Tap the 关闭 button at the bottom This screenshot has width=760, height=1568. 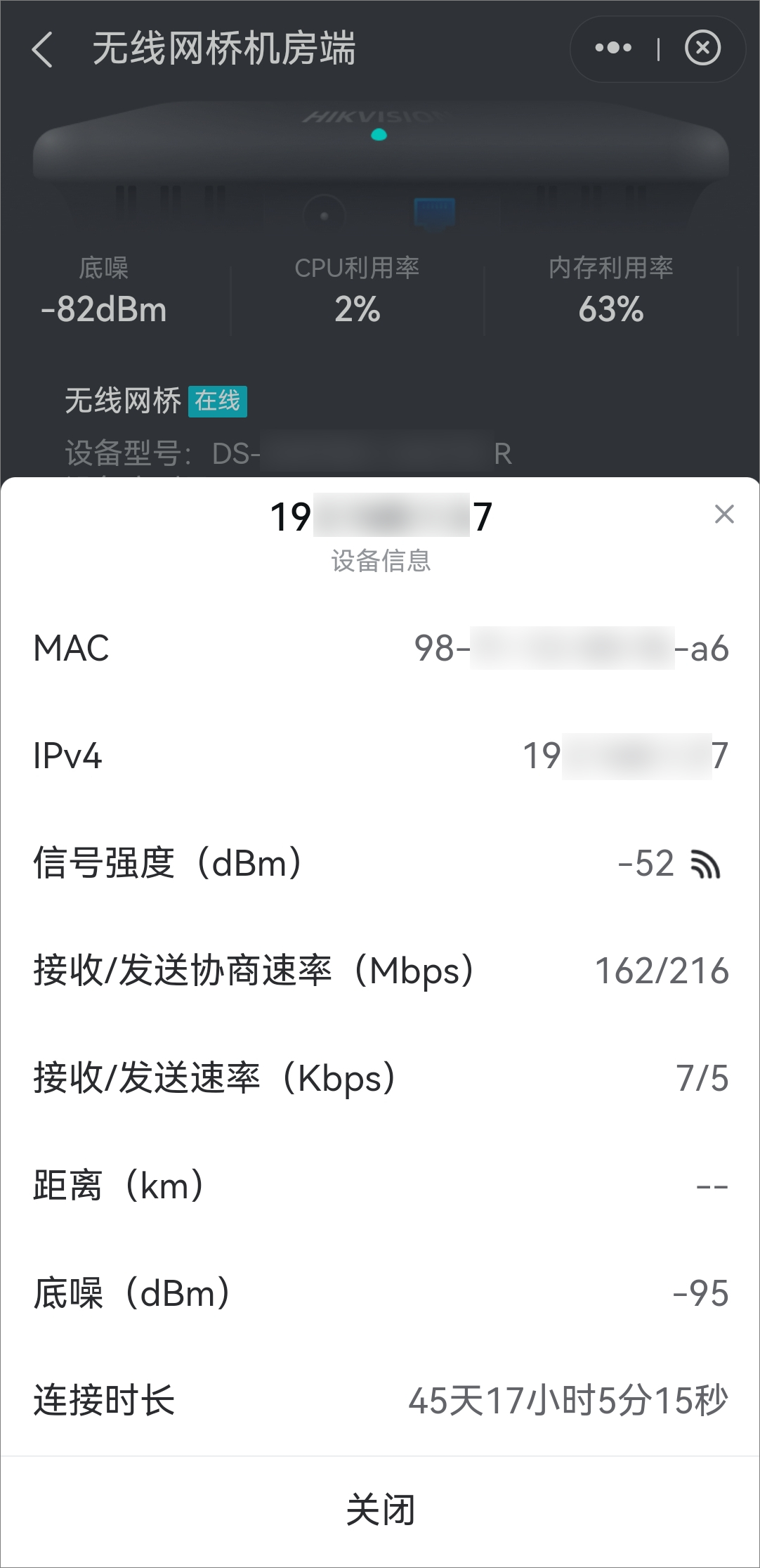[x=380, y=1510]
